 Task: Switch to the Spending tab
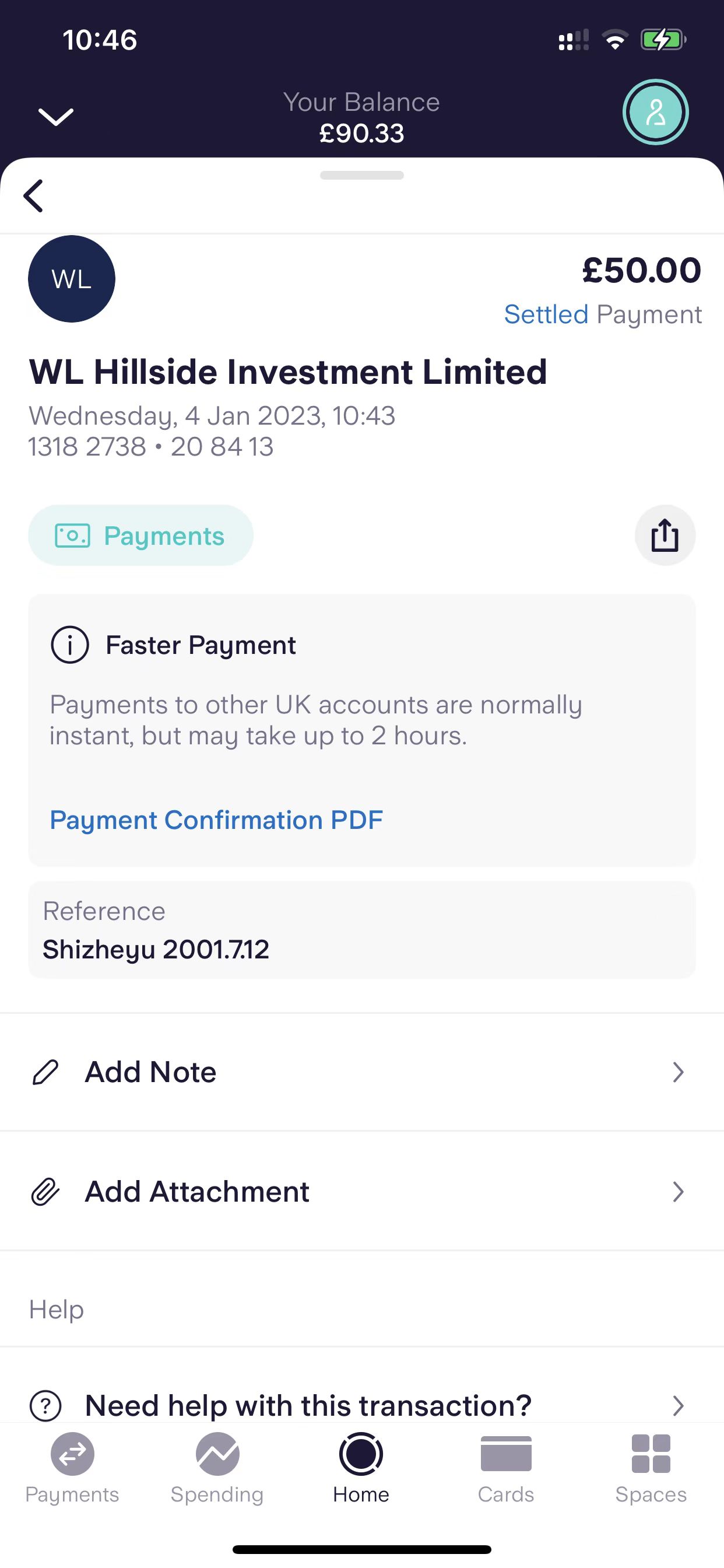point(217,1468)
